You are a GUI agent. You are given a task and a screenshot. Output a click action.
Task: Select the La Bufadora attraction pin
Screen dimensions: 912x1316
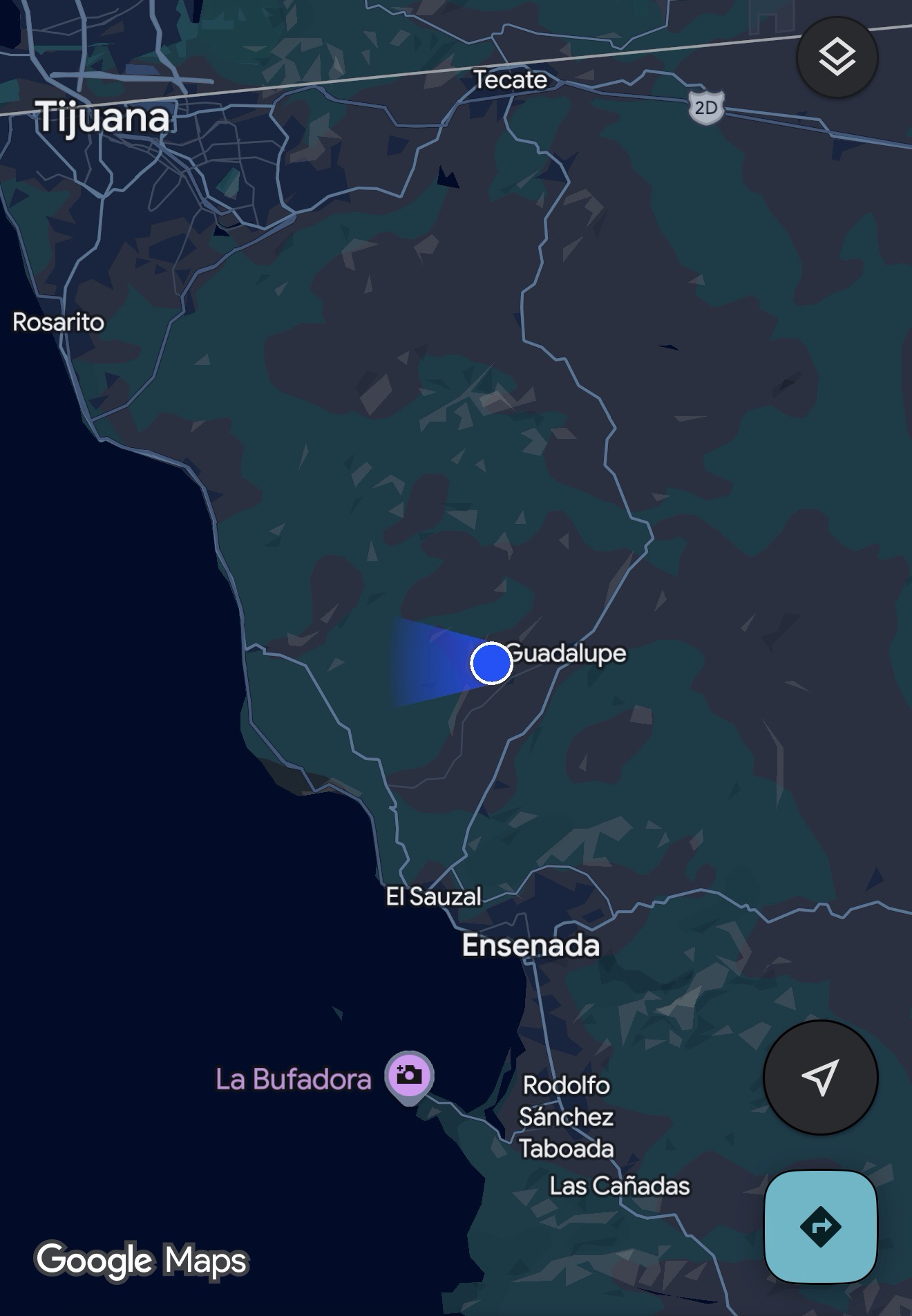coord(409,1075)
